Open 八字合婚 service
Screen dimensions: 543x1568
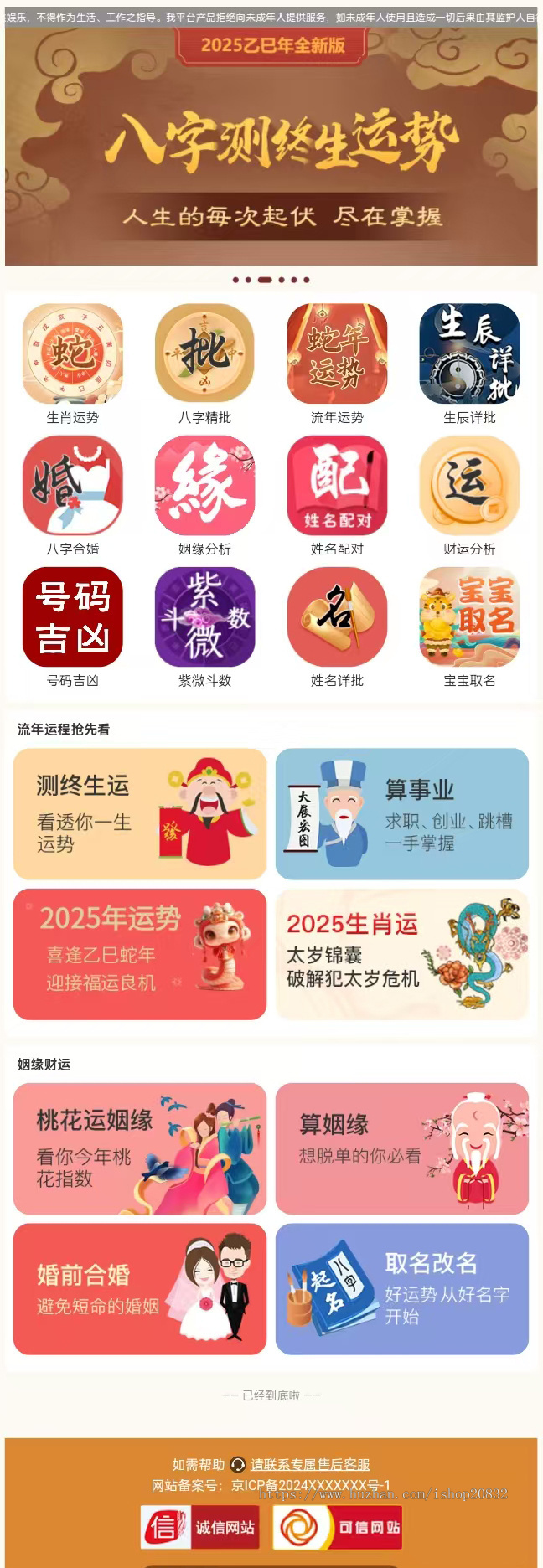click(x=73, y=485)
